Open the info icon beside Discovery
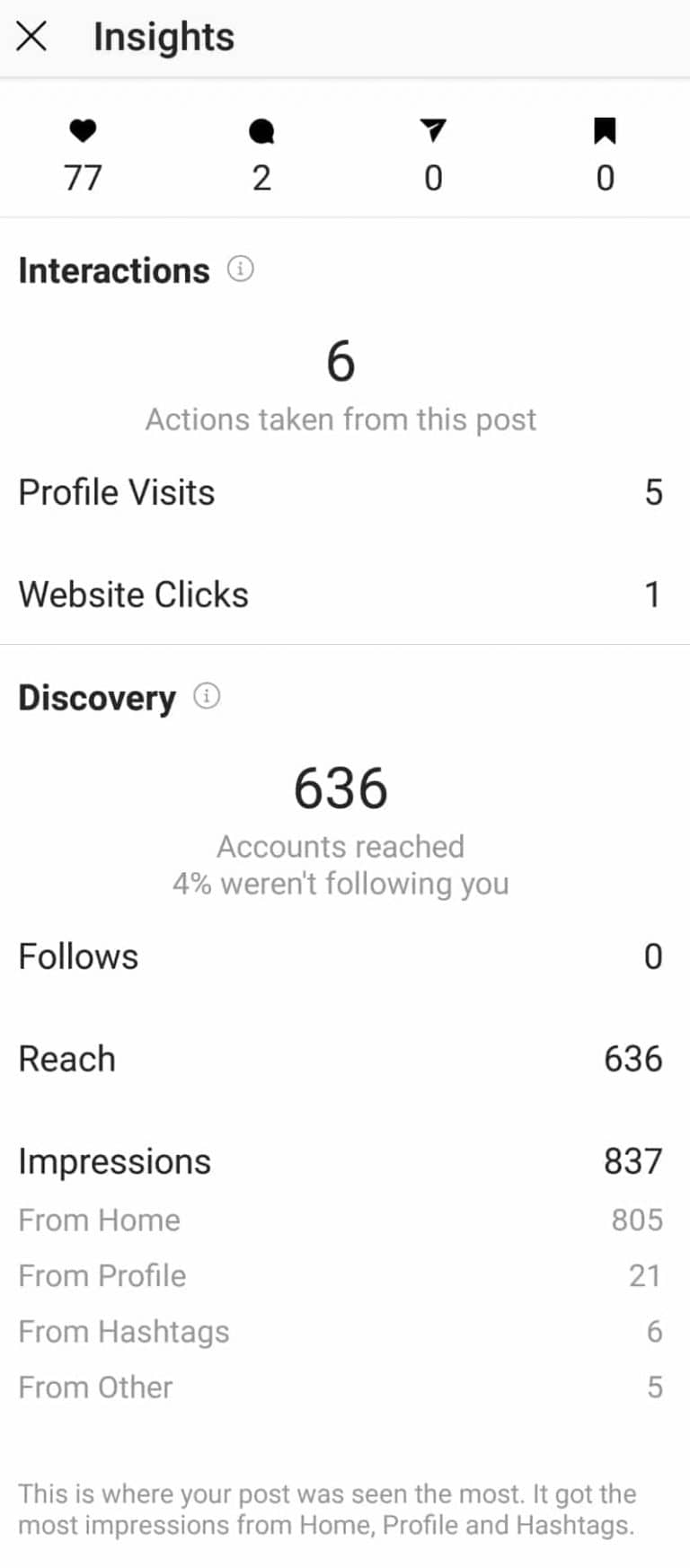Viewport: 690px width, 1568px height. click(207, 696)
